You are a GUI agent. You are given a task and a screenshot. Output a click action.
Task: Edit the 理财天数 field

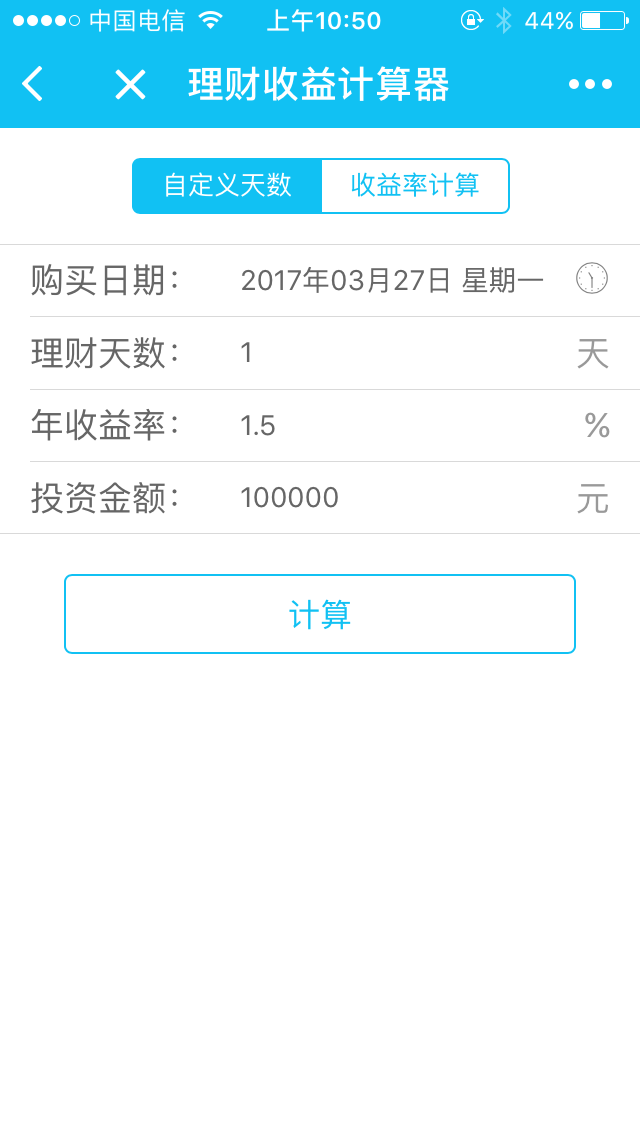pos(400,353)
